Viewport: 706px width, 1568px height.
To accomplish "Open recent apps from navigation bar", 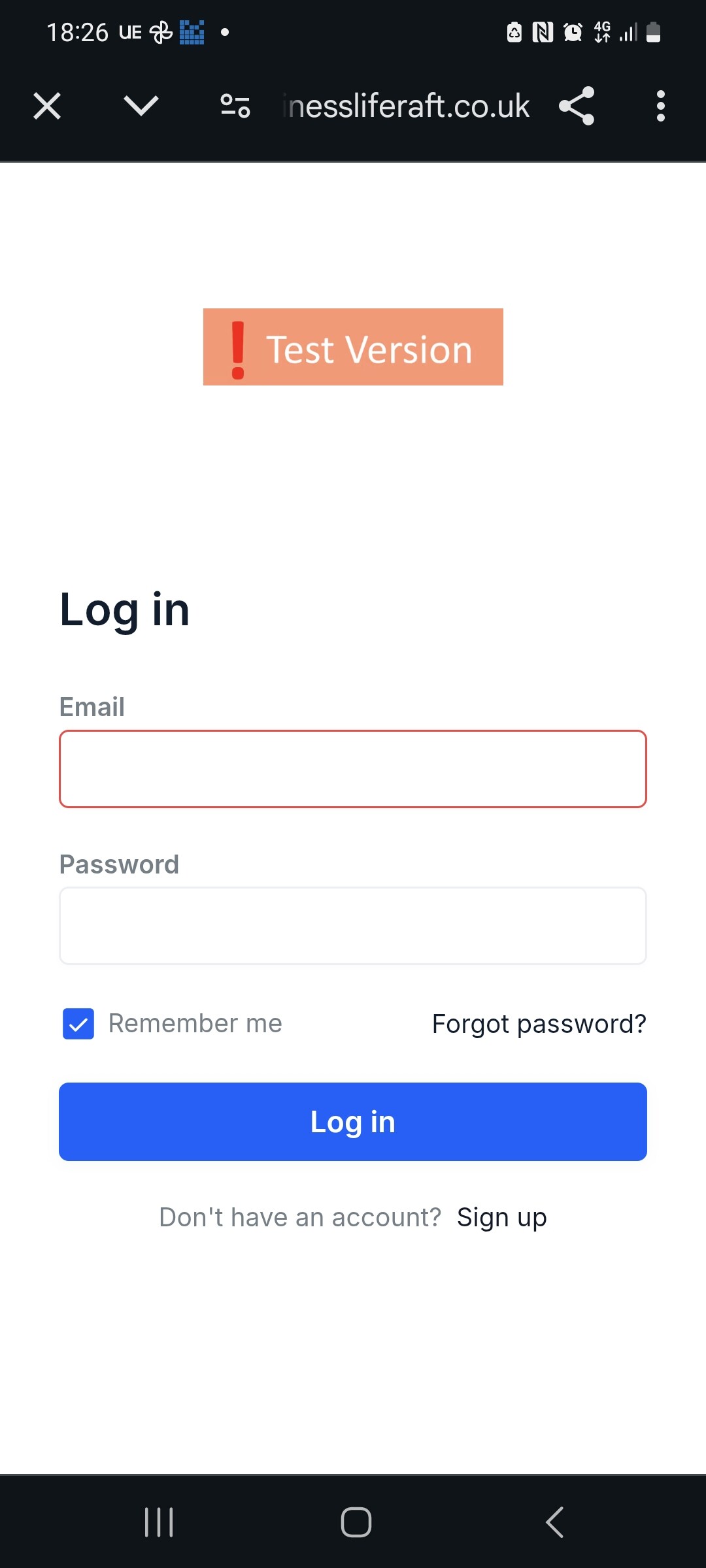I will (159, 1522).
